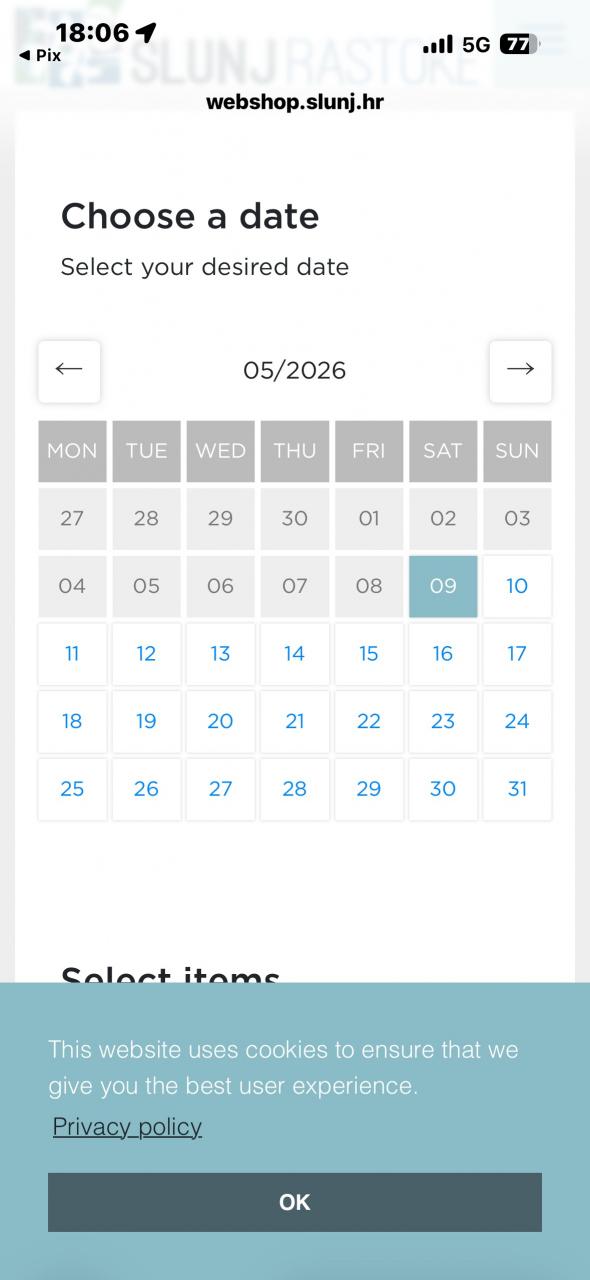Pick date 11 in the calendar
This screenshot has height=1280, width=590.
pos(72,654)
